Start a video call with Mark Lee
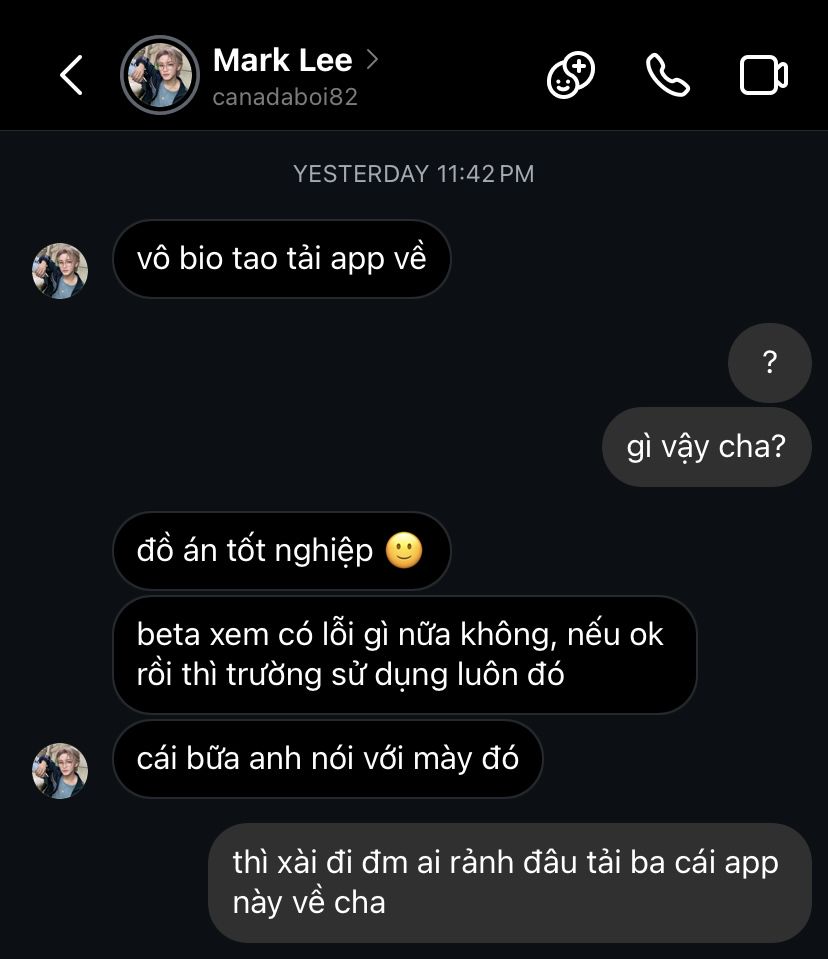 [x=764, y=76]
